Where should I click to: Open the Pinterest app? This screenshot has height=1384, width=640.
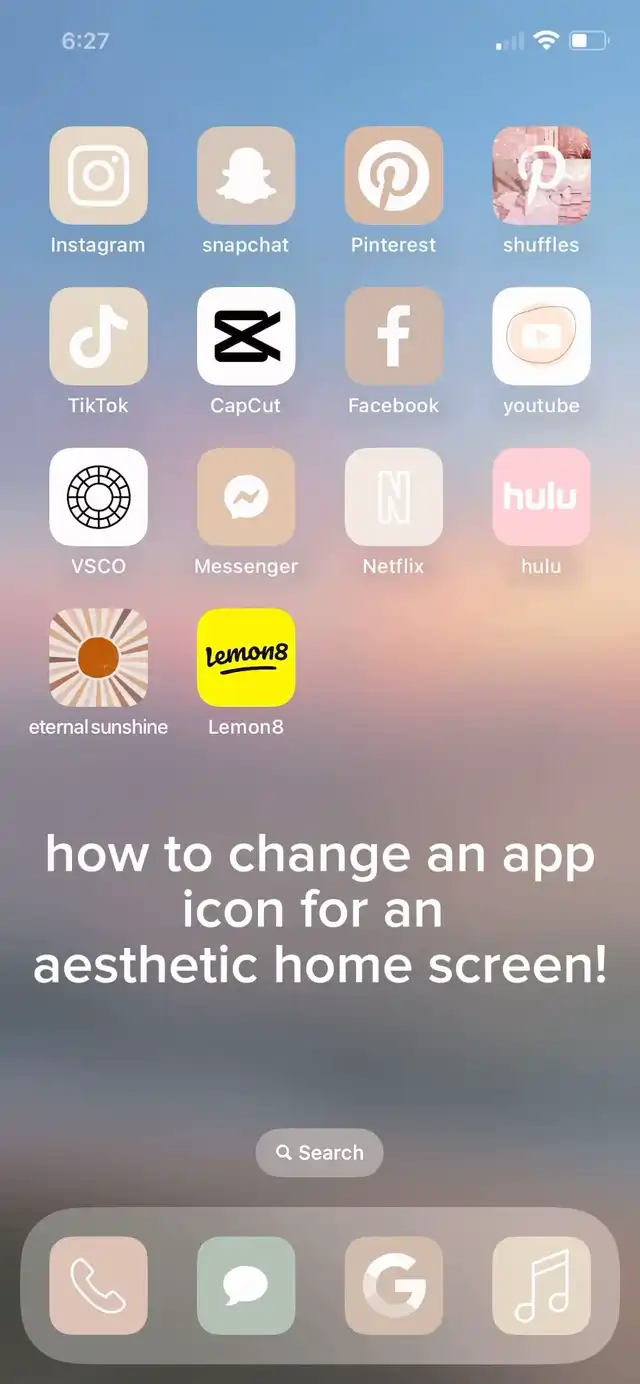click(x=394, y=175)
